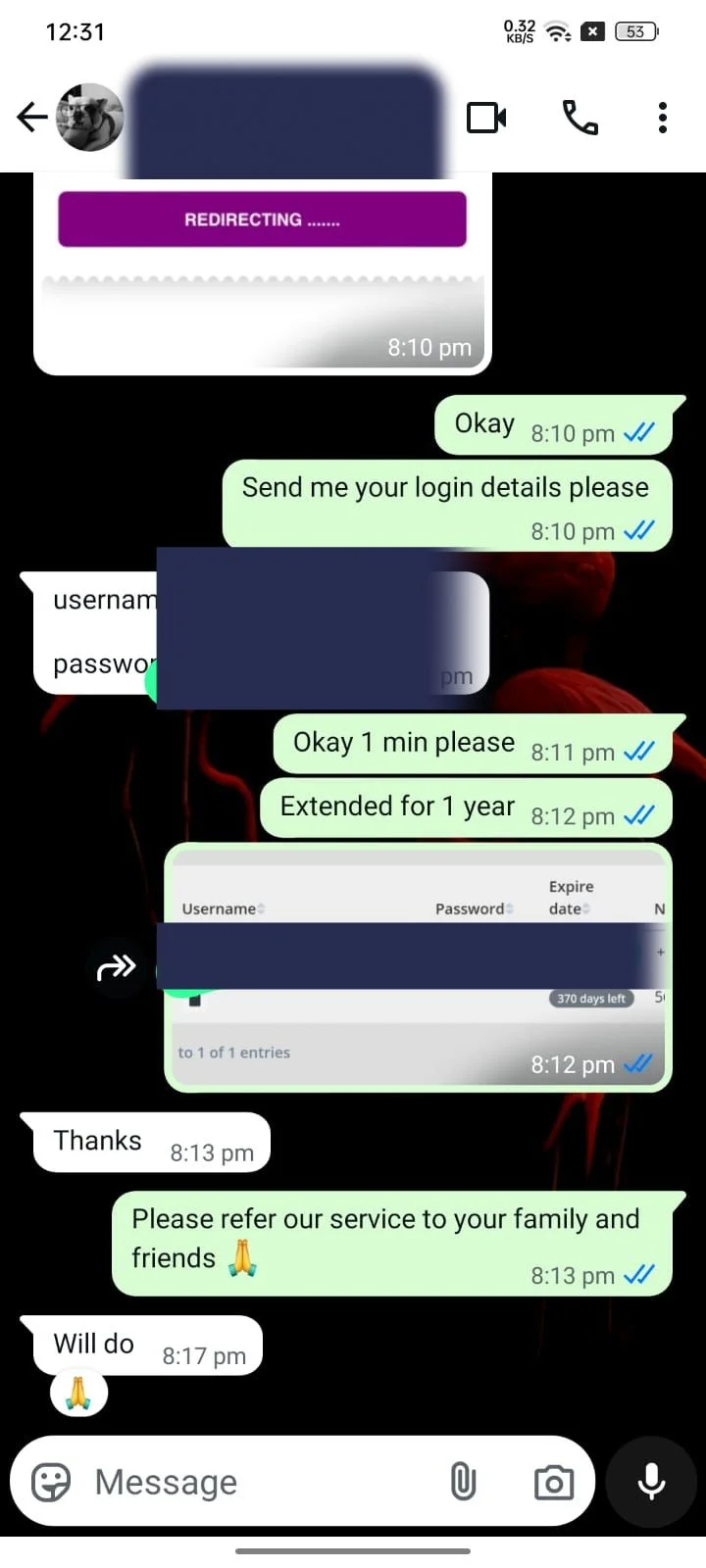Open the sent screenshot showing 370 days left
The height and width of the screenshot is (1568, 706).
418,966
